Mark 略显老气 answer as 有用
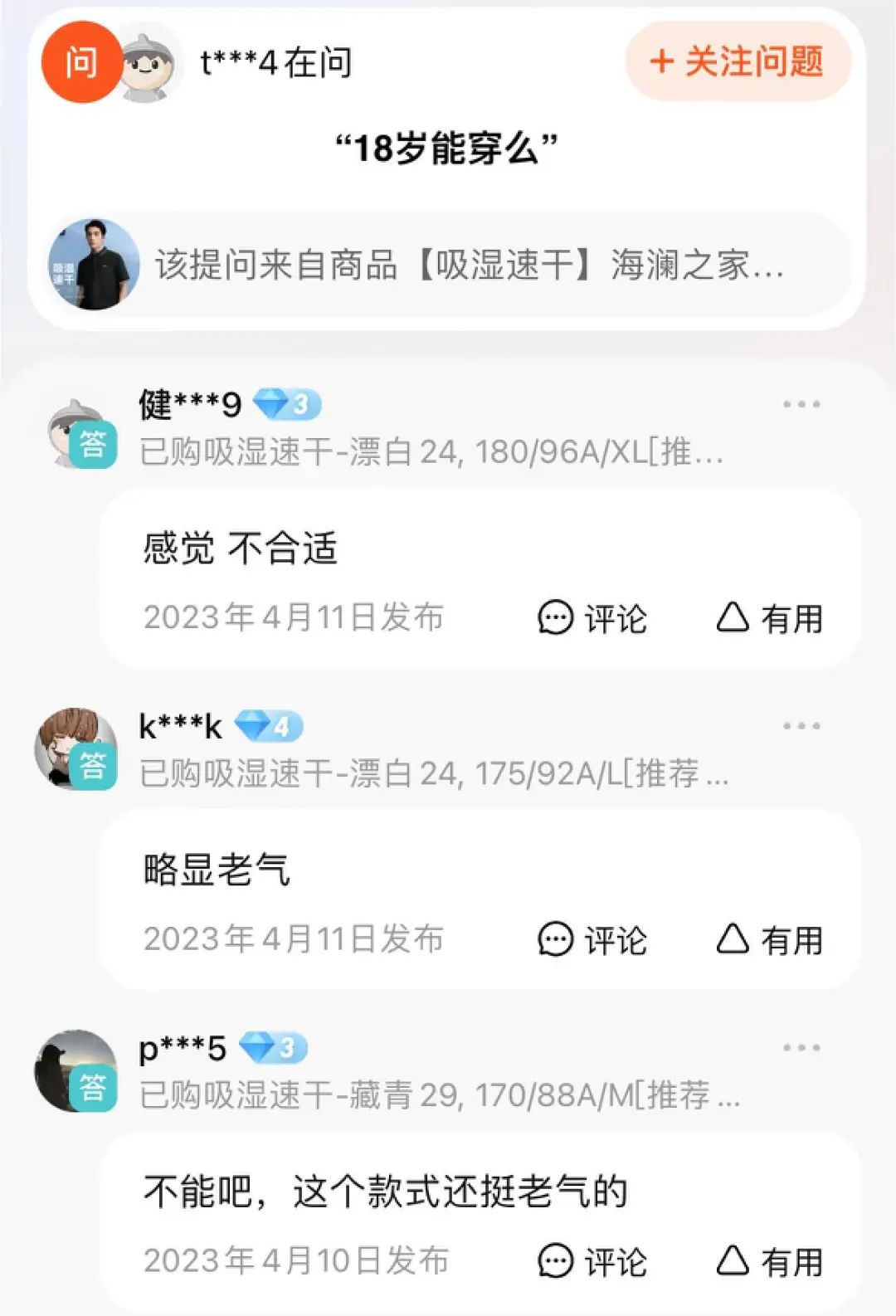896x1316 pixels. pyautogui.click(x=769, y=940)
